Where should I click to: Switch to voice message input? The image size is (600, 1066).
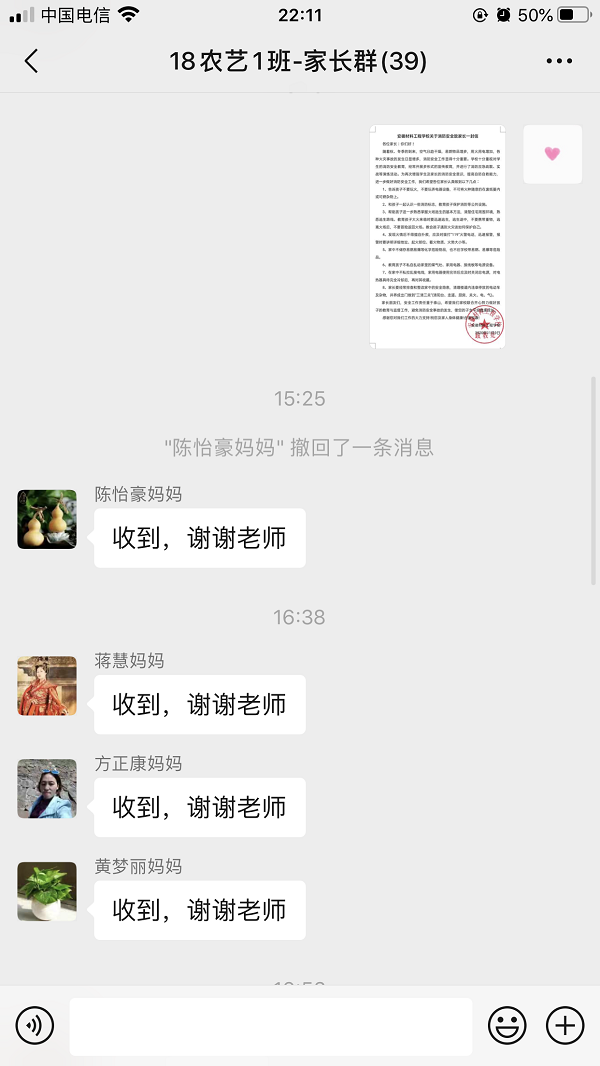click(35, 1025)
